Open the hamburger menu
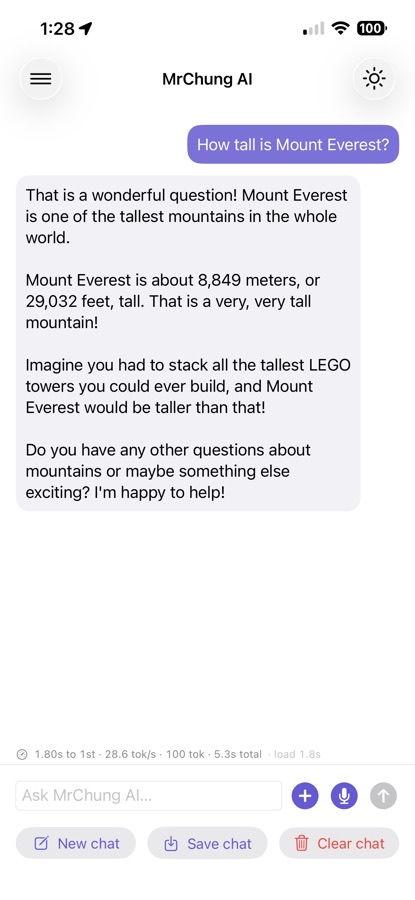The height and width of the screenshot is (900, 415). (41, 79)
